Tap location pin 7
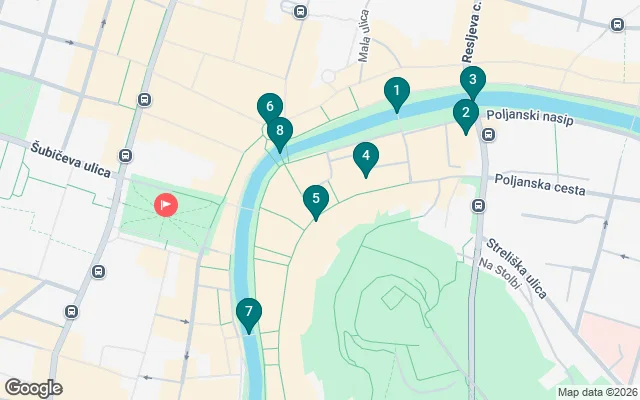Screen dimensions: 640x400 pos(248,313)
